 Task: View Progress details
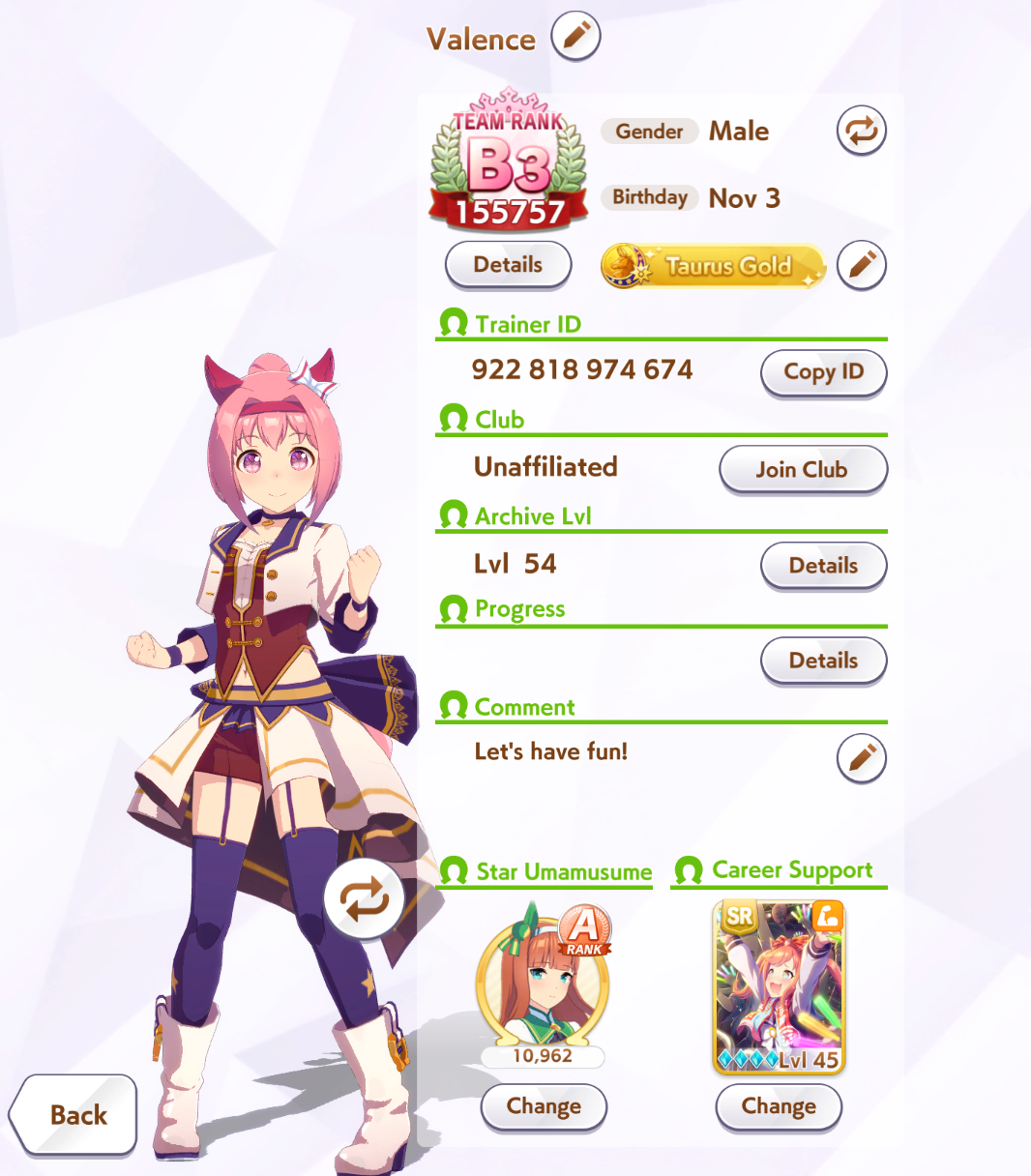[823, 661]
